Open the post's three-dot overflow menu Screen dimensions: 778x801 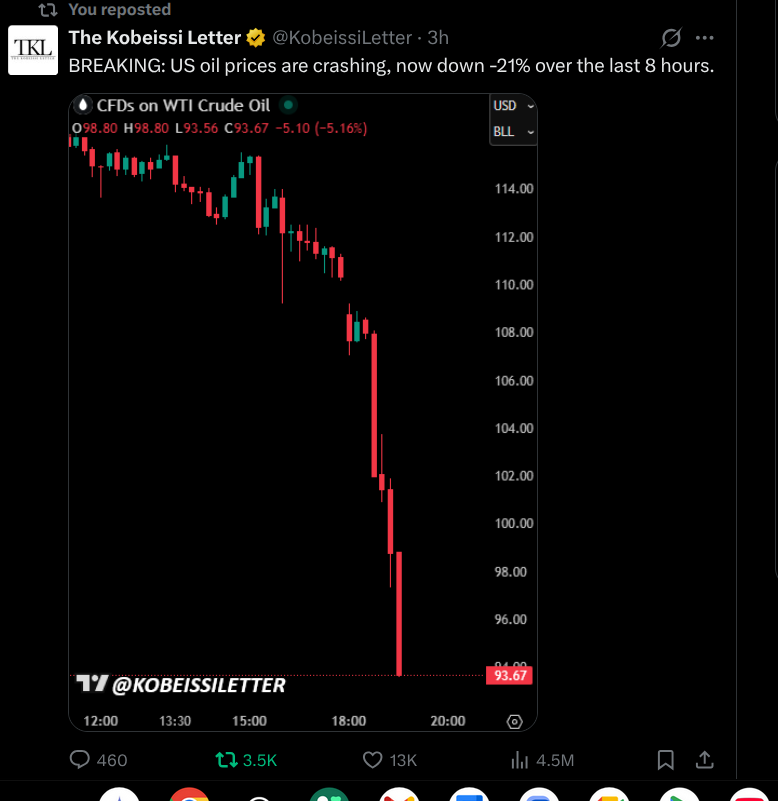pyautogui.click(x=705, y=38)
